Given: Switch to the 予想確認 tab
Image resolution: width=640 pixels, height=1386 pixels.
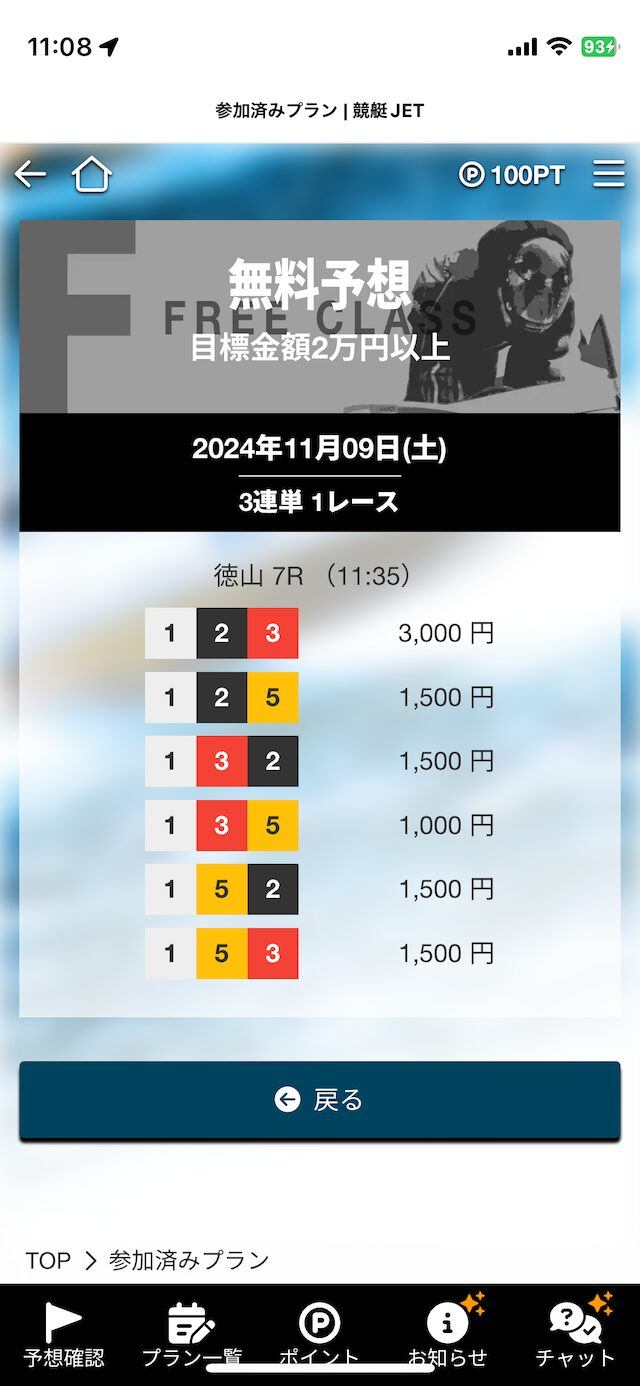Looking at the screenshot, I should click(64, 1334).
